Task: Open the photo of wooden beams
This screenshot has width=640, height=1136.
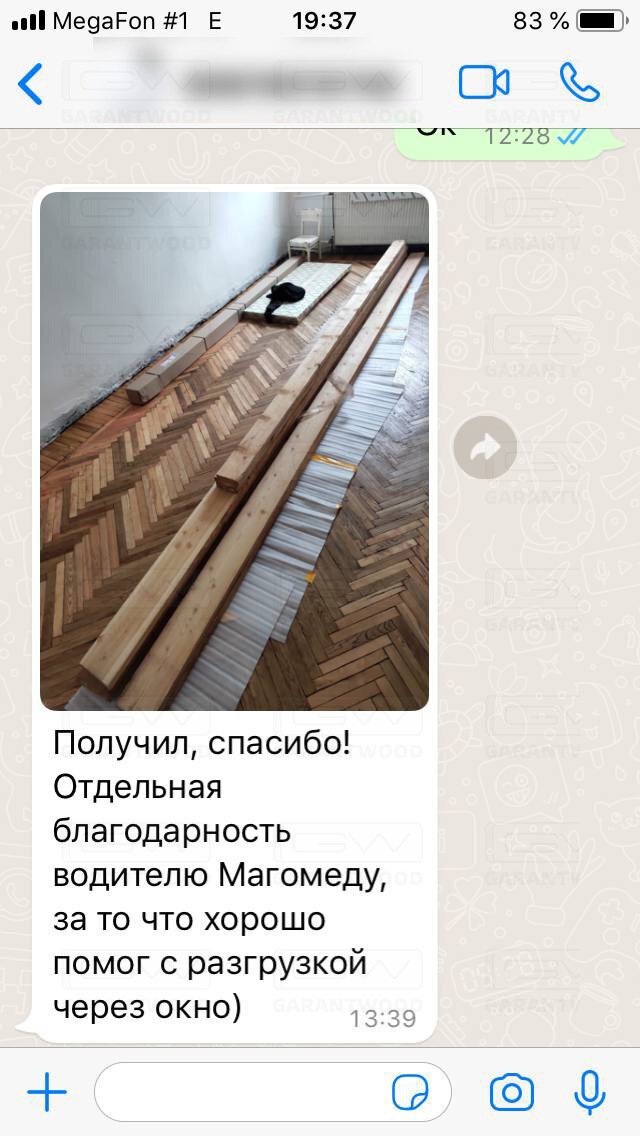Action: [234, 450]
